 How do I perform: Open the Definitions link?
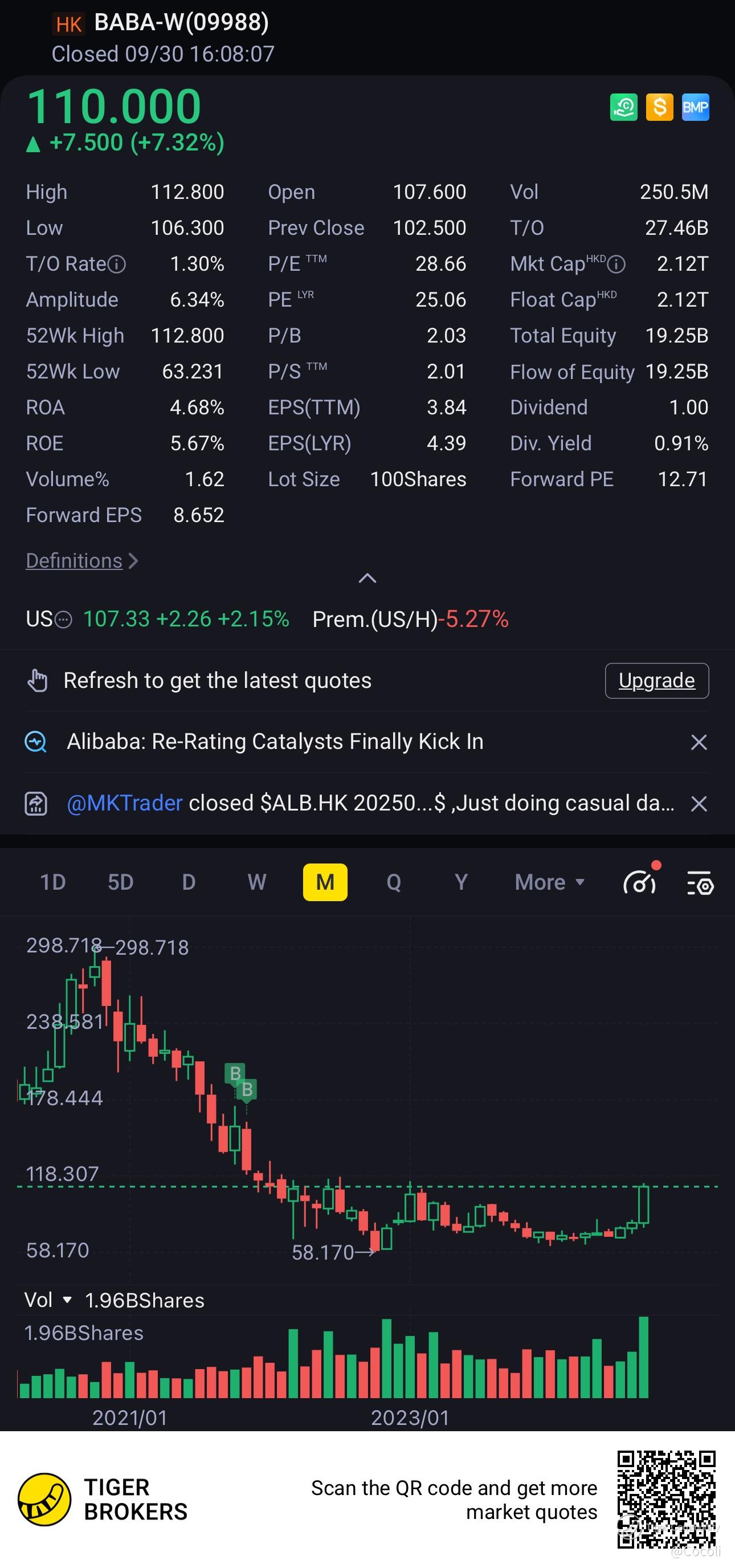tap(81, 561)
